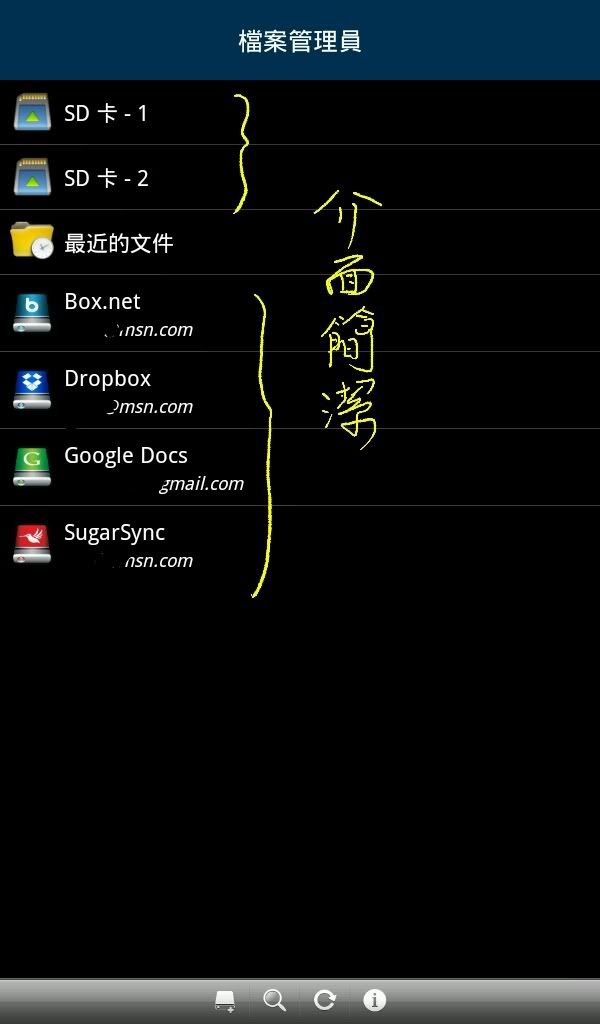Open search from the bottom toolbar
Screen dimensions: 600x1024
(274, 1000)
